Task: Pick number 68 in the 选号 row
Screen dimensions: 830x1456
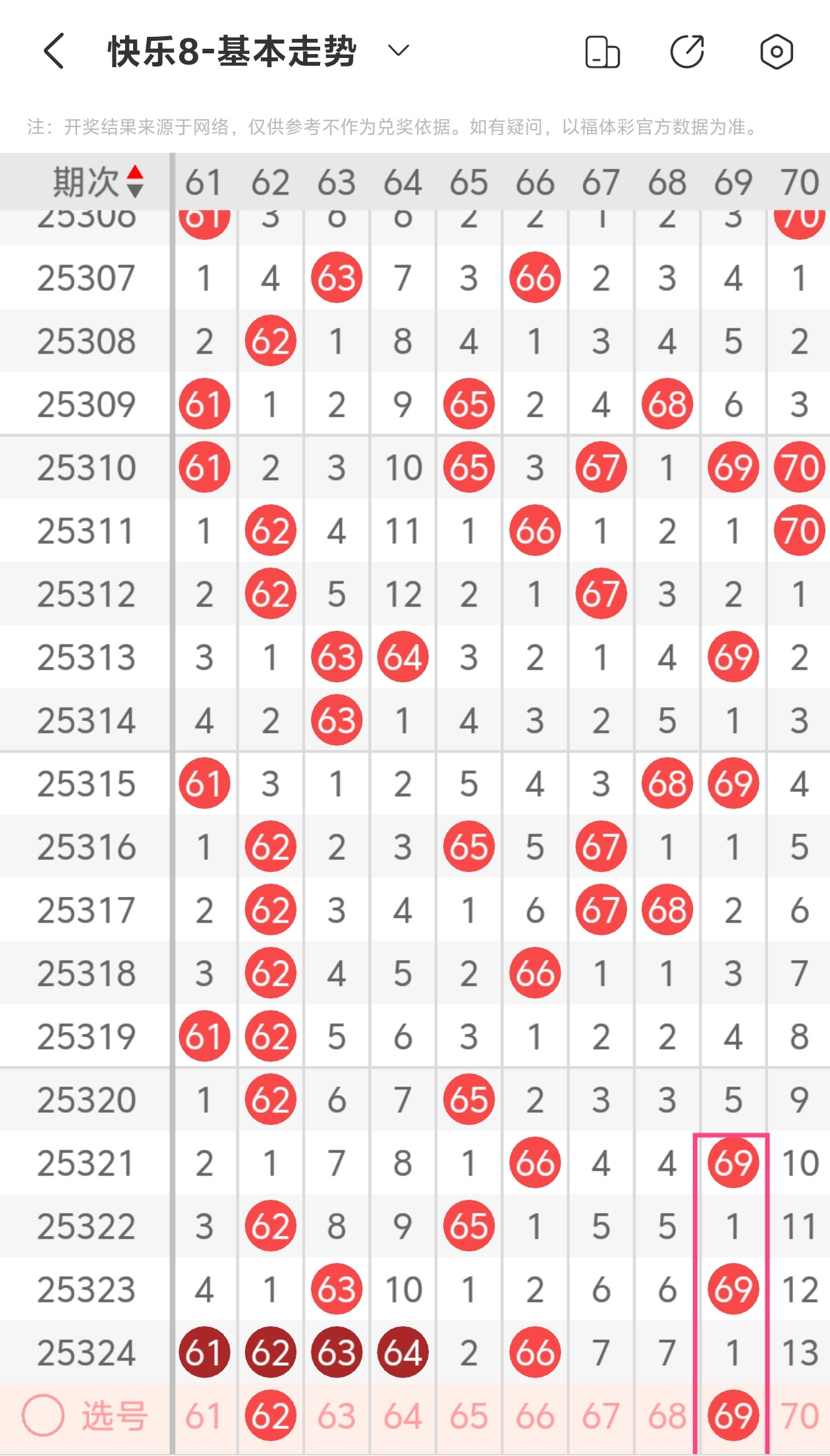Action: click(667, 1415)
